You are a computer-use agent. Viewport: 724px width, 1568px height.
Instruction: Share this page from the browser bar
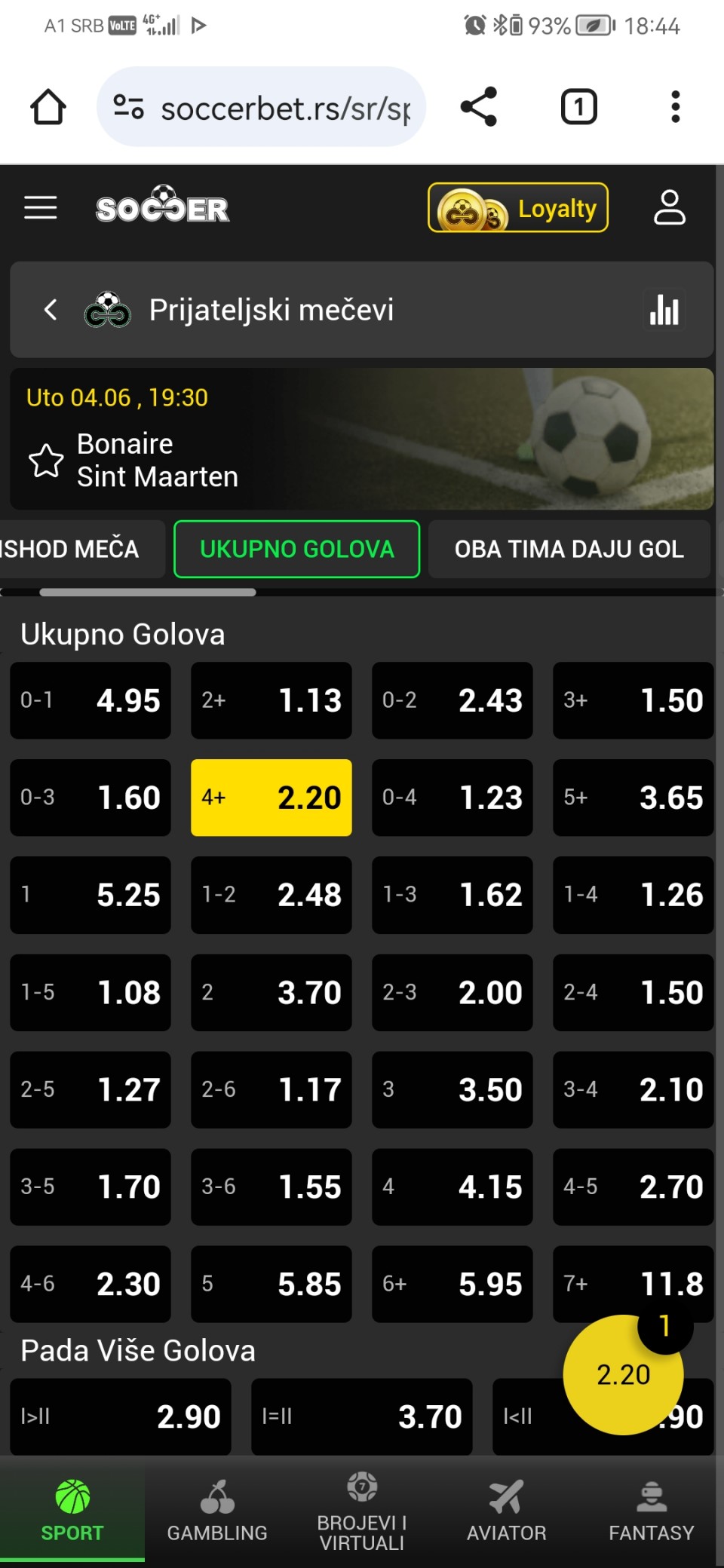pos(479,106)
